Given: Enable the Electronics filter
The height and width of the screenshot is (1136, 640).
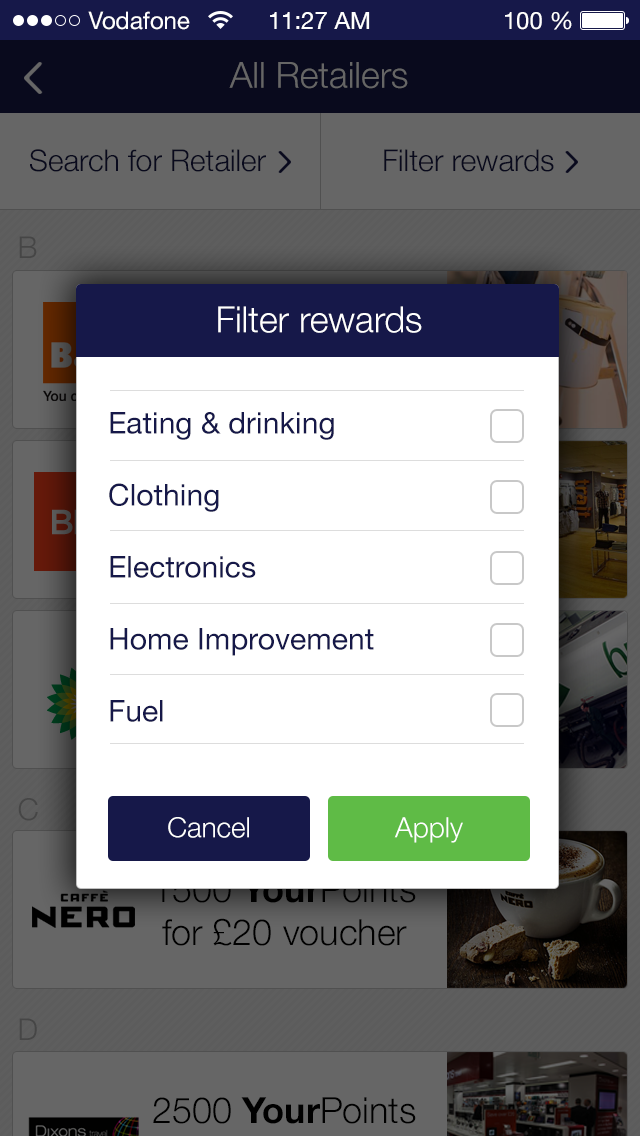Looking at the screenshot, I should point(506,568).
